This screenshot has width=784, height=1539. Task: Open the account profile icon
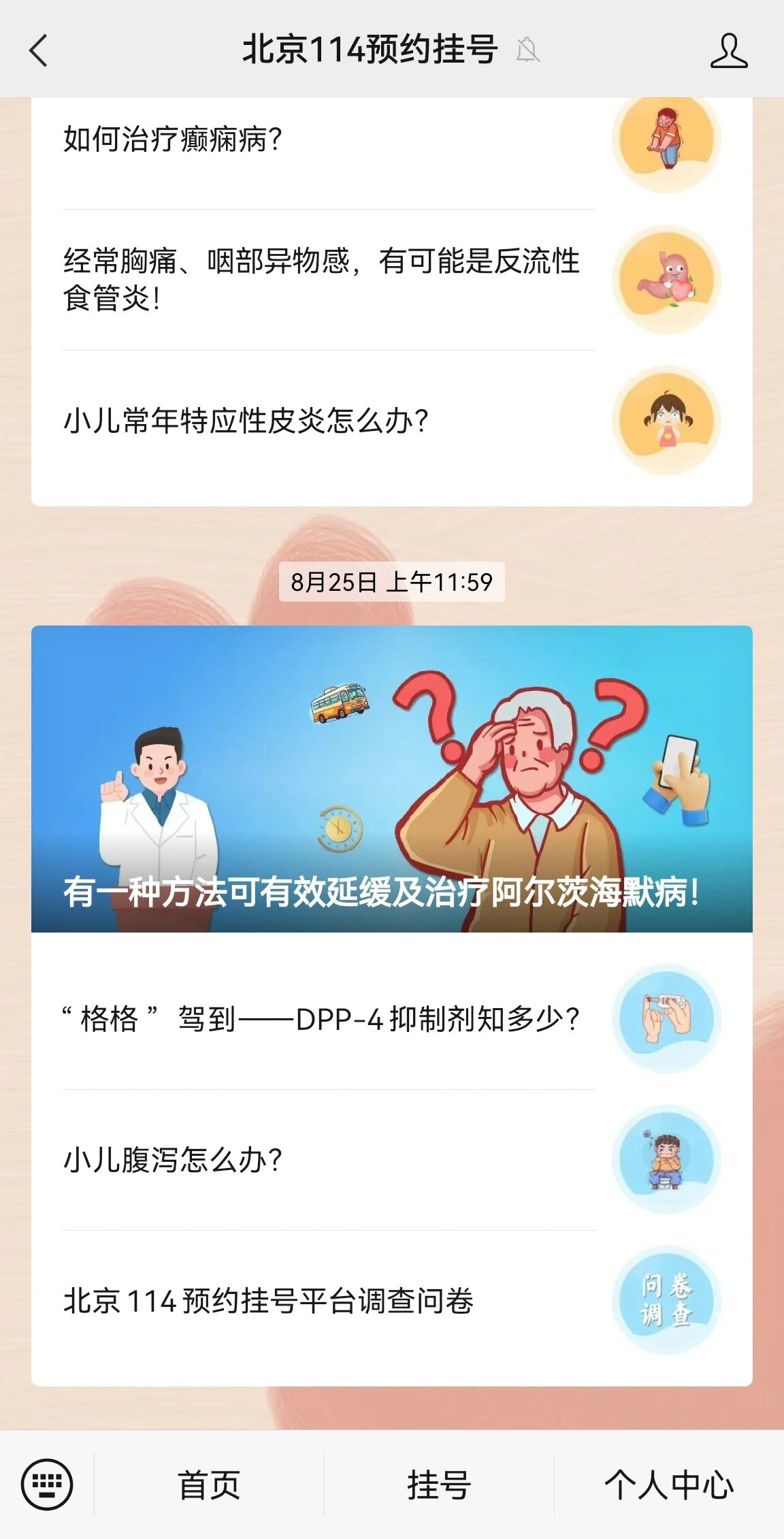728,50
